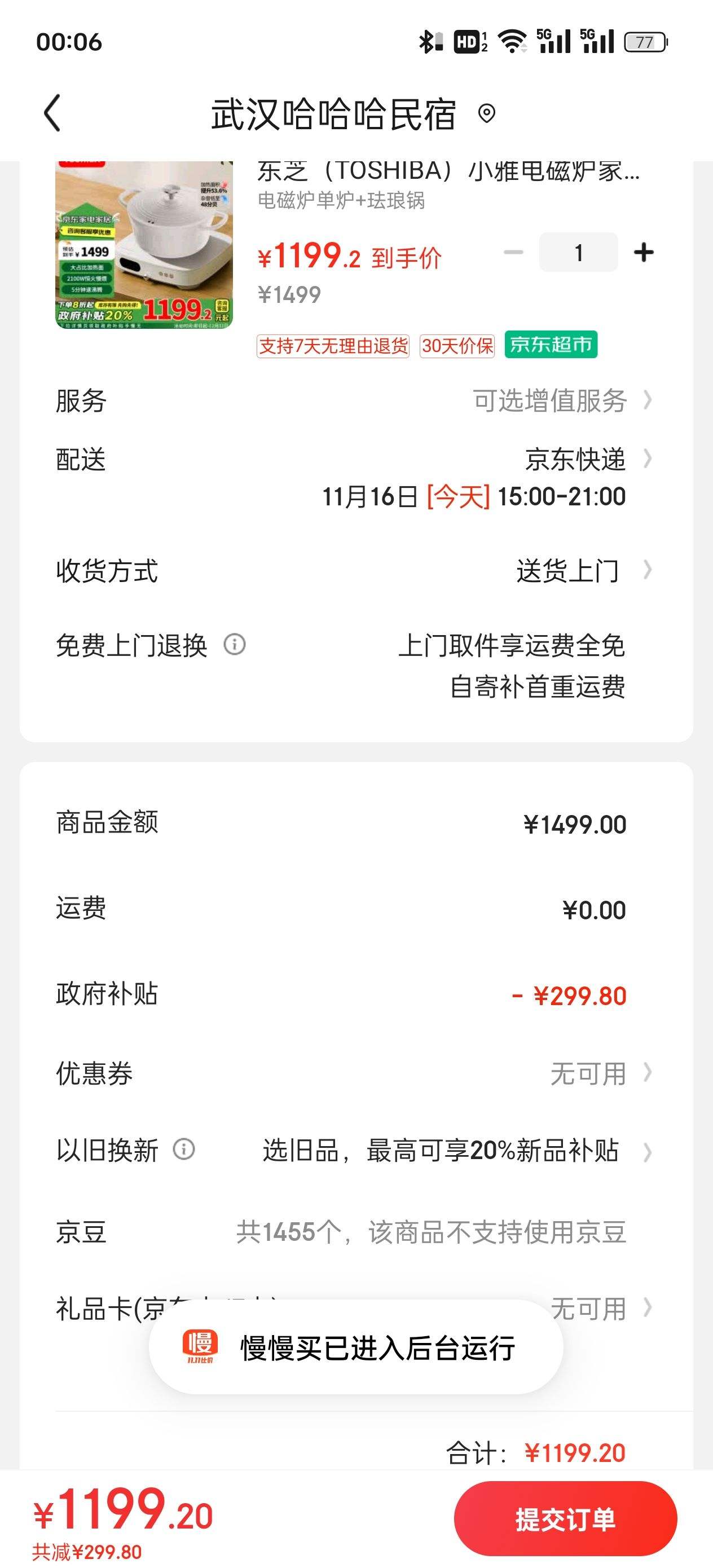
Task: Open the address 武汉哈哈哈民宿 location selector
Action: coord(353,114)
